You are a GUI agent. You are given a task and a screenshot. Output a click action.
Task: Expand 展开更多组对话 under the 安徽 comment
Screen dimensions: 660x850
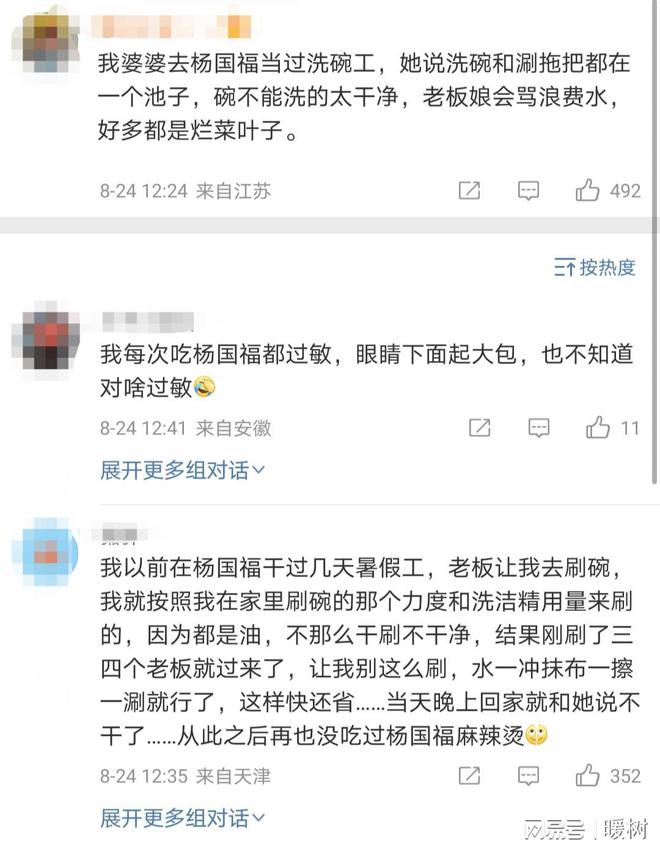click(x=182, y=469)
